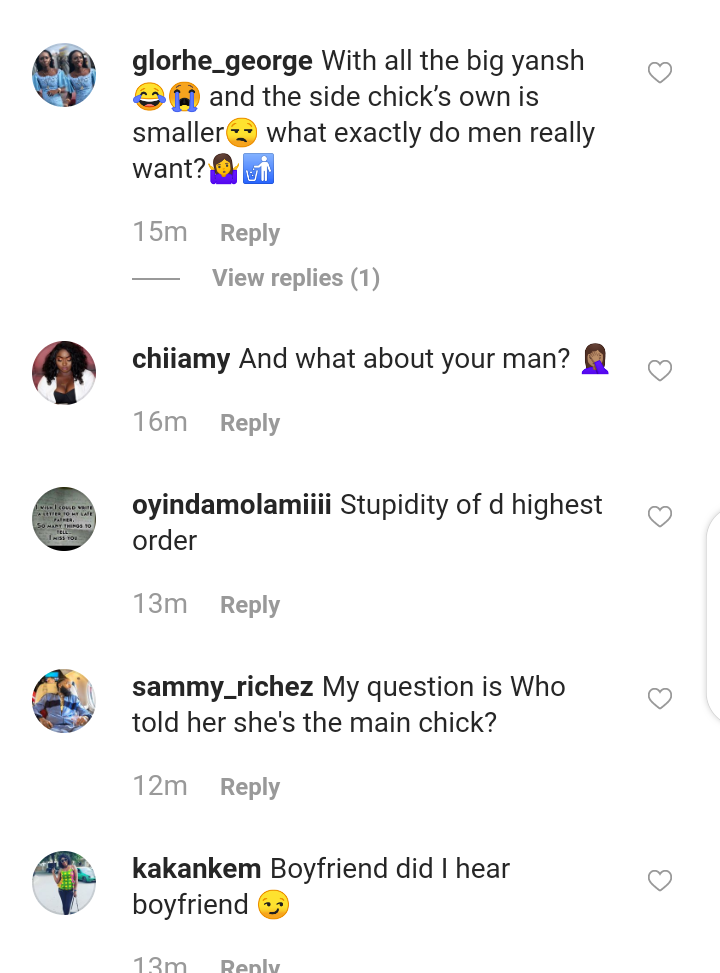
Task: Reply to chiiamy's comment
Action: coord(249,423)
